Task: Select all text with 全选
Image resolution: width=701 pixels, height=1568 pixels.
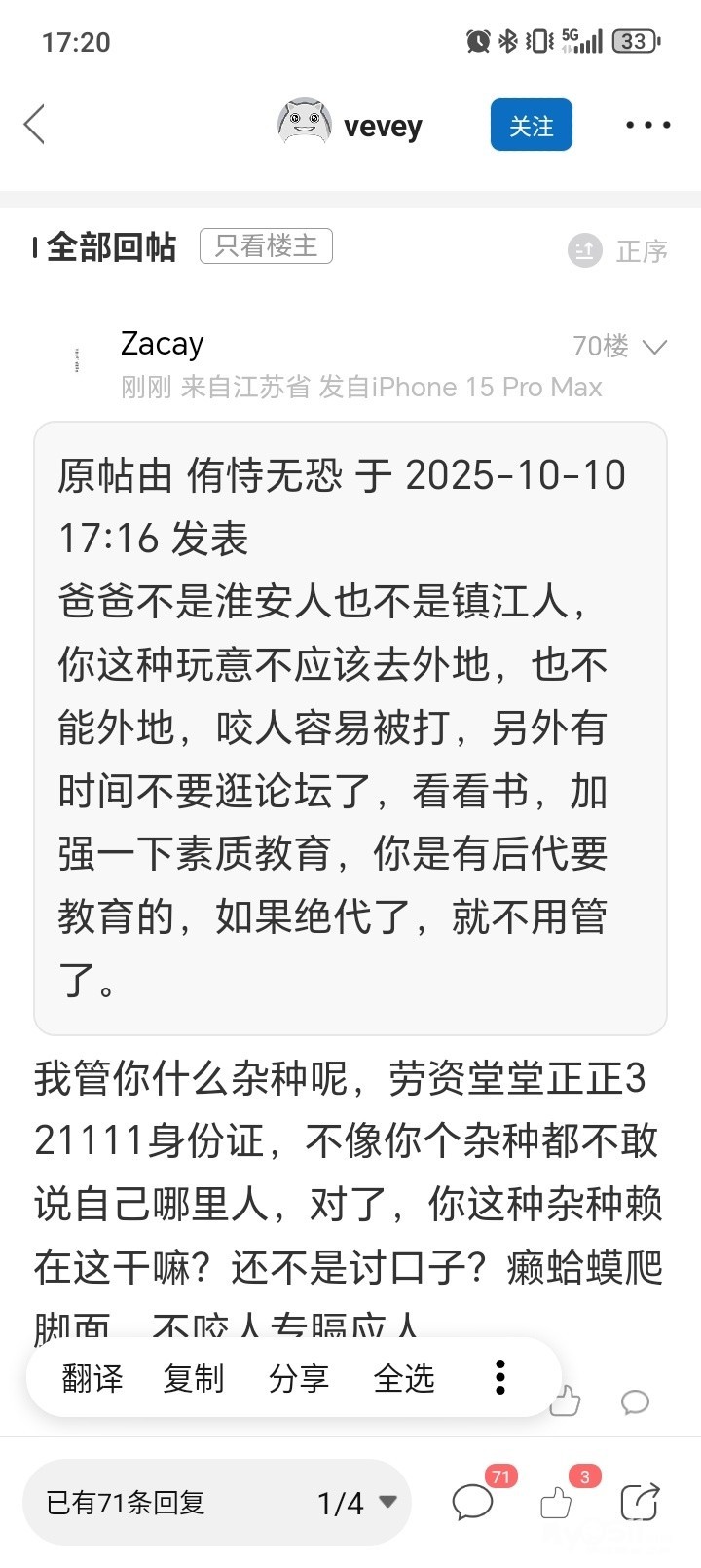Action: click(404, 1378)
